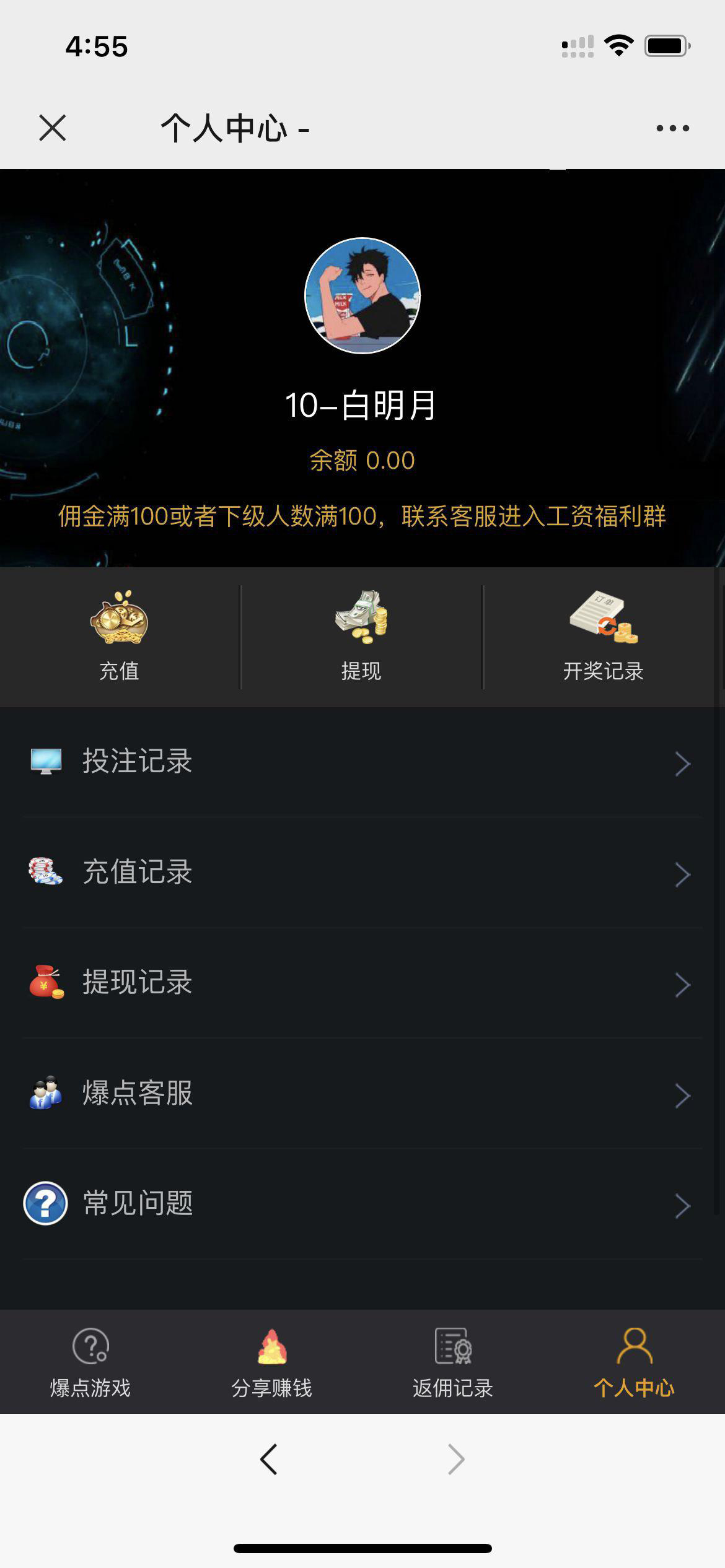Open 常见问题 help row

(362, 1204)
